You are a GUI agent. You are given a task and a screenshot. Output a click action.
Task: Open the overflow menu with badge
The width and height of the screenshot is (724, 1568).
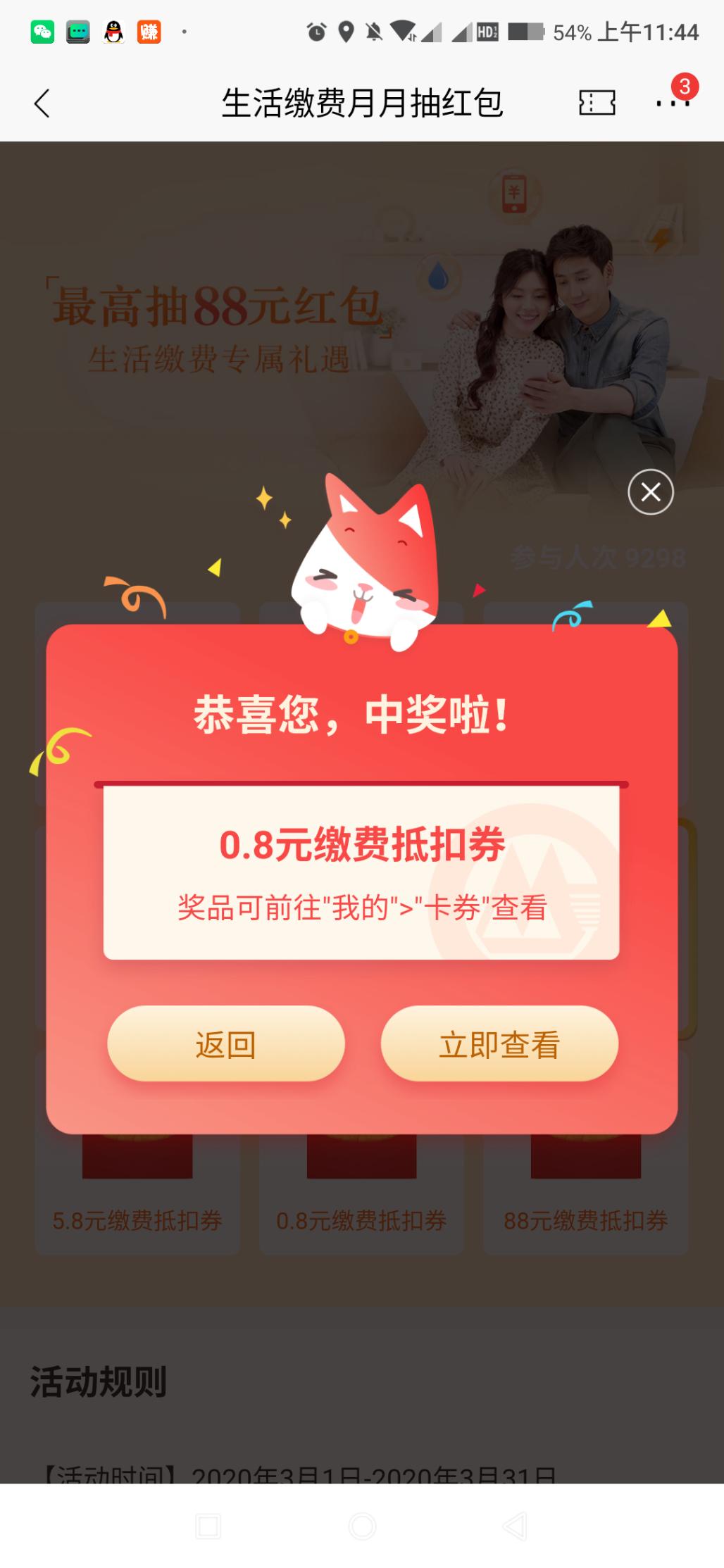coord(672,103)
